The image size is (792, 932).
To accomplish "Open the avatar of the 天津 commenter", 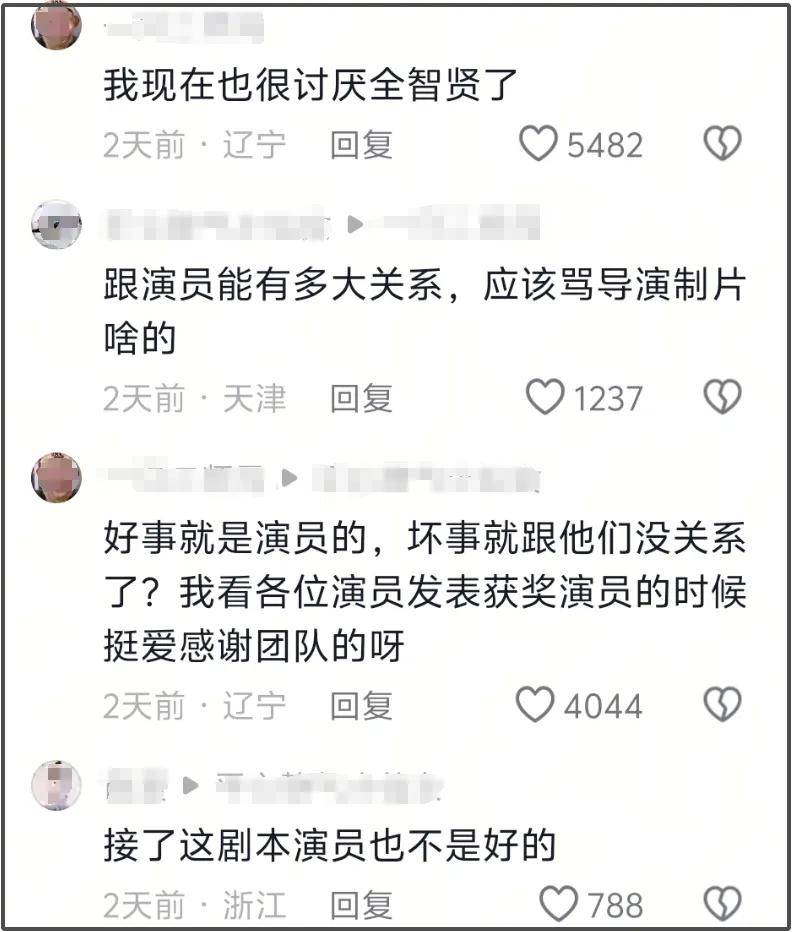I will [56, 224].
